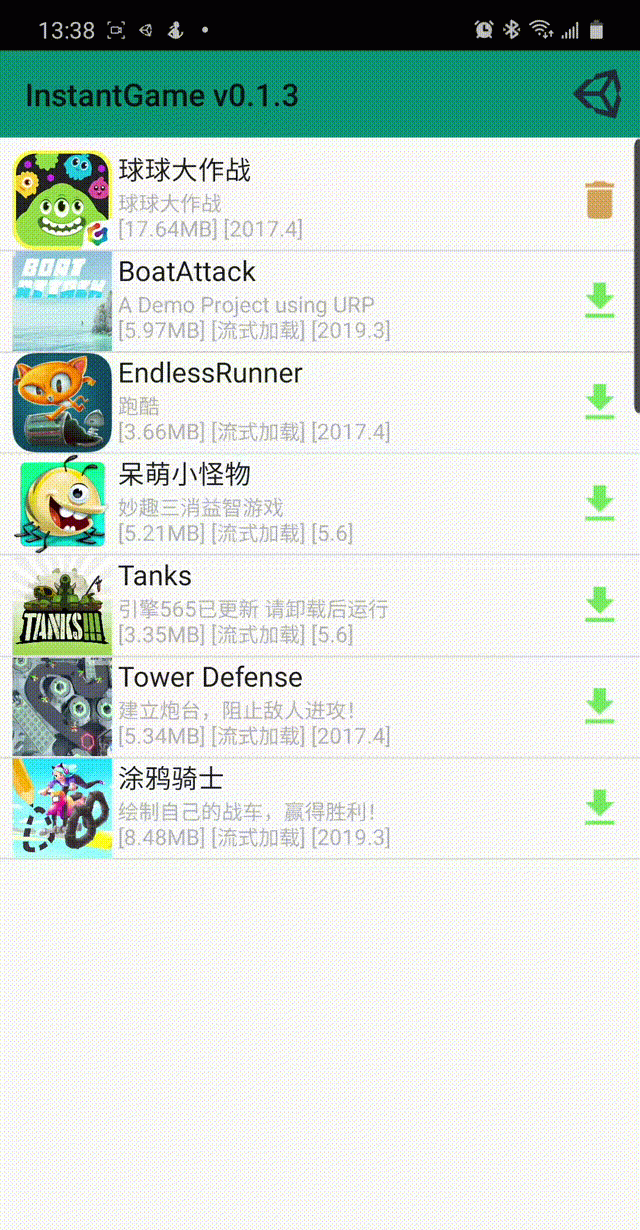Download the EndlessRunner game
Screen dimensions: 640x1230
[x=599, y=401]
